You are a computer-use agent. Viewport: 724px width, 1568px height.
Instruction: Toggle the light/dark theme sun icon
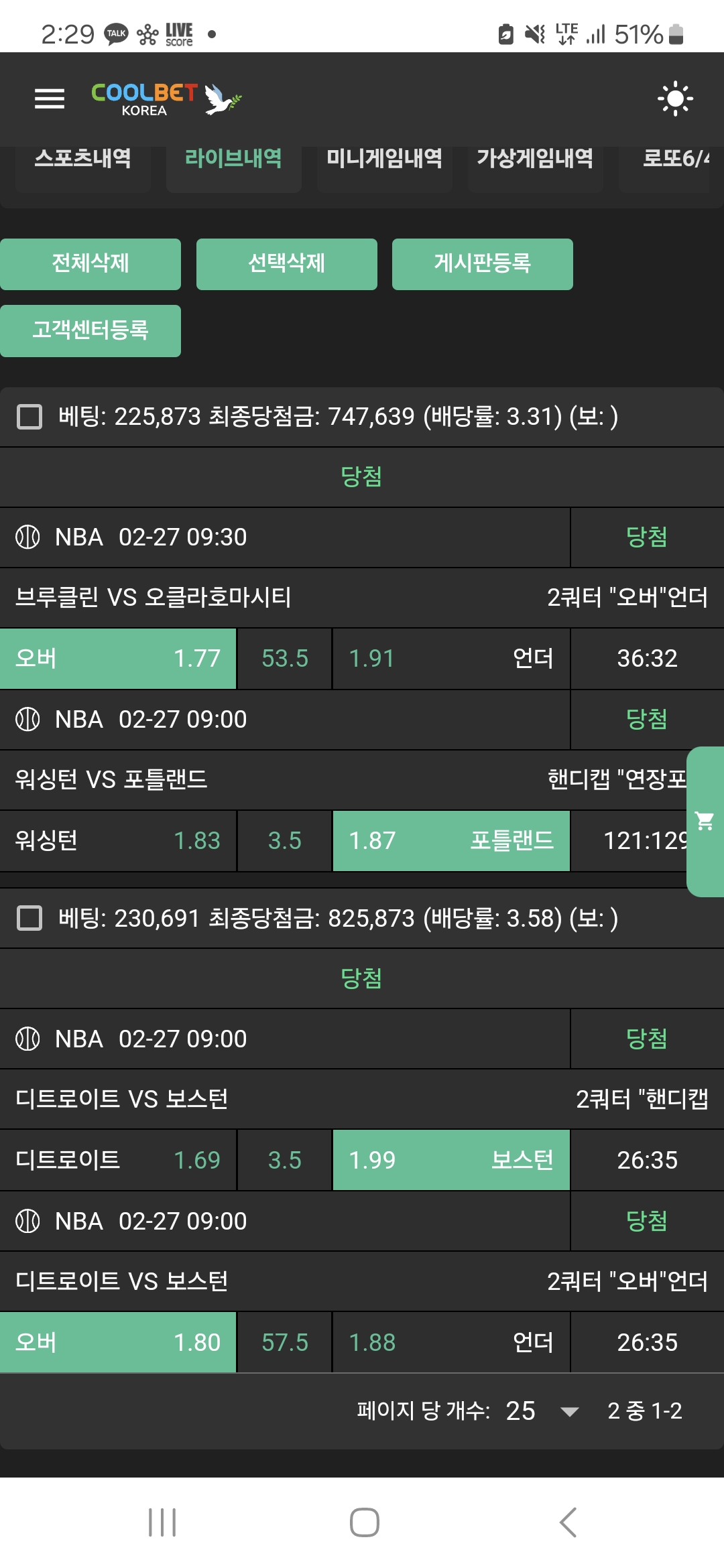[x=675, y=99]
